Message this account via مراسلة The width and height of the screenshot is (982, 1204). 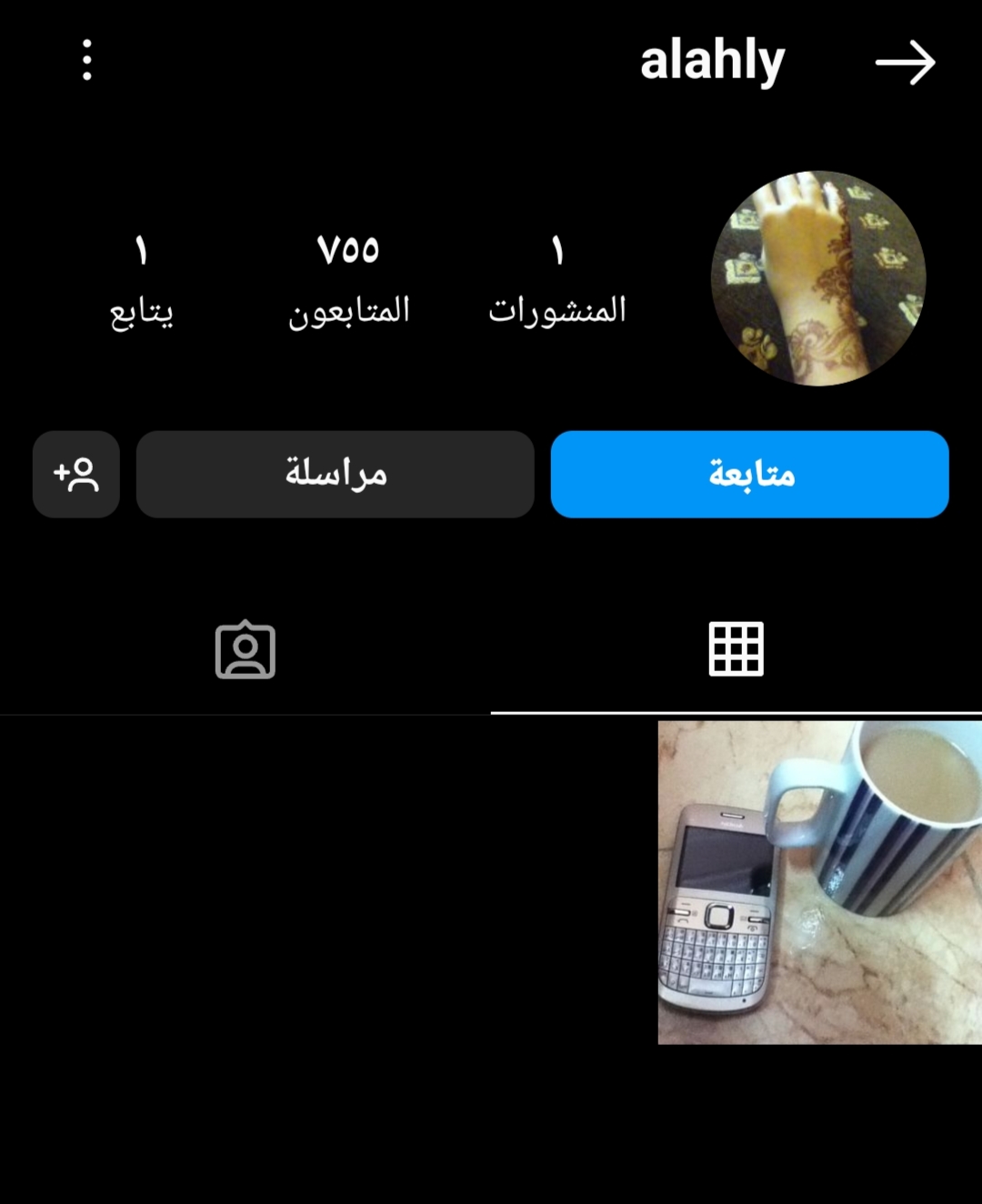tap(335, 474)
